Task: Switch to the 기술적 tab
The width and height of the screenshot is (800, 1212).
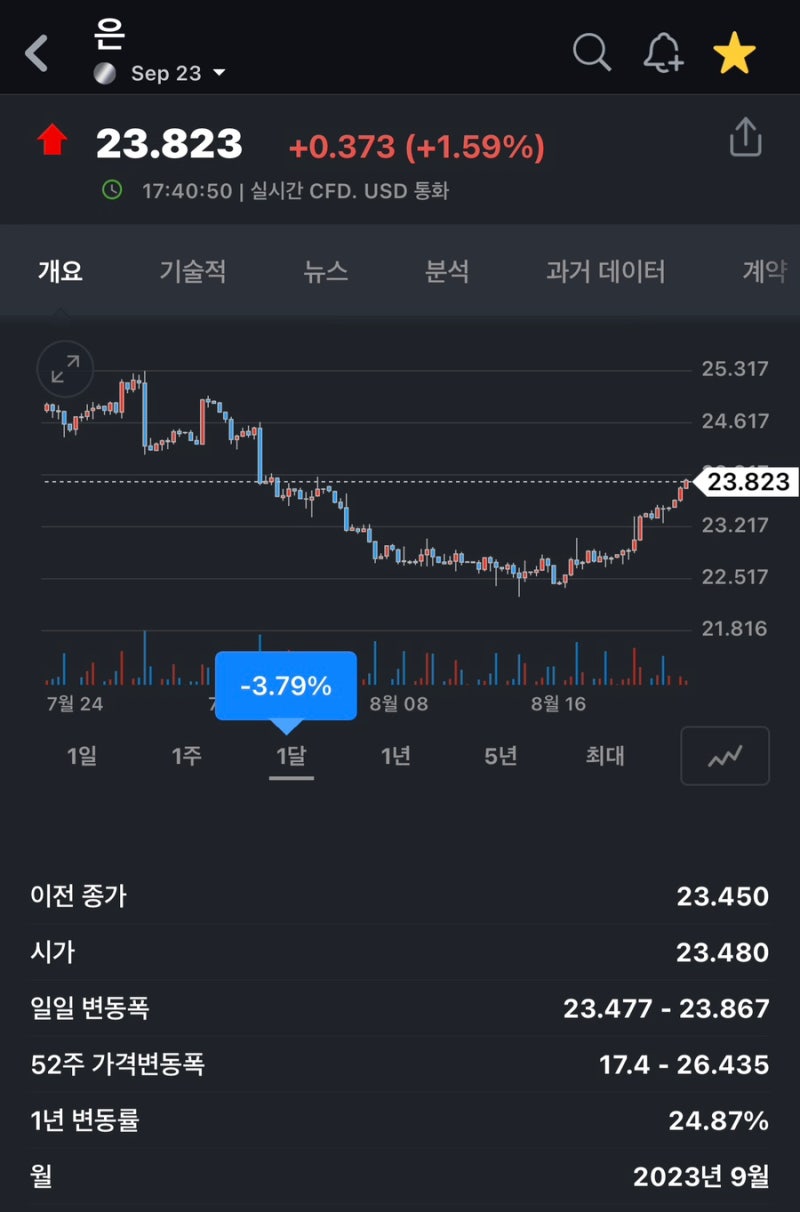Action: tap(192, 271)
